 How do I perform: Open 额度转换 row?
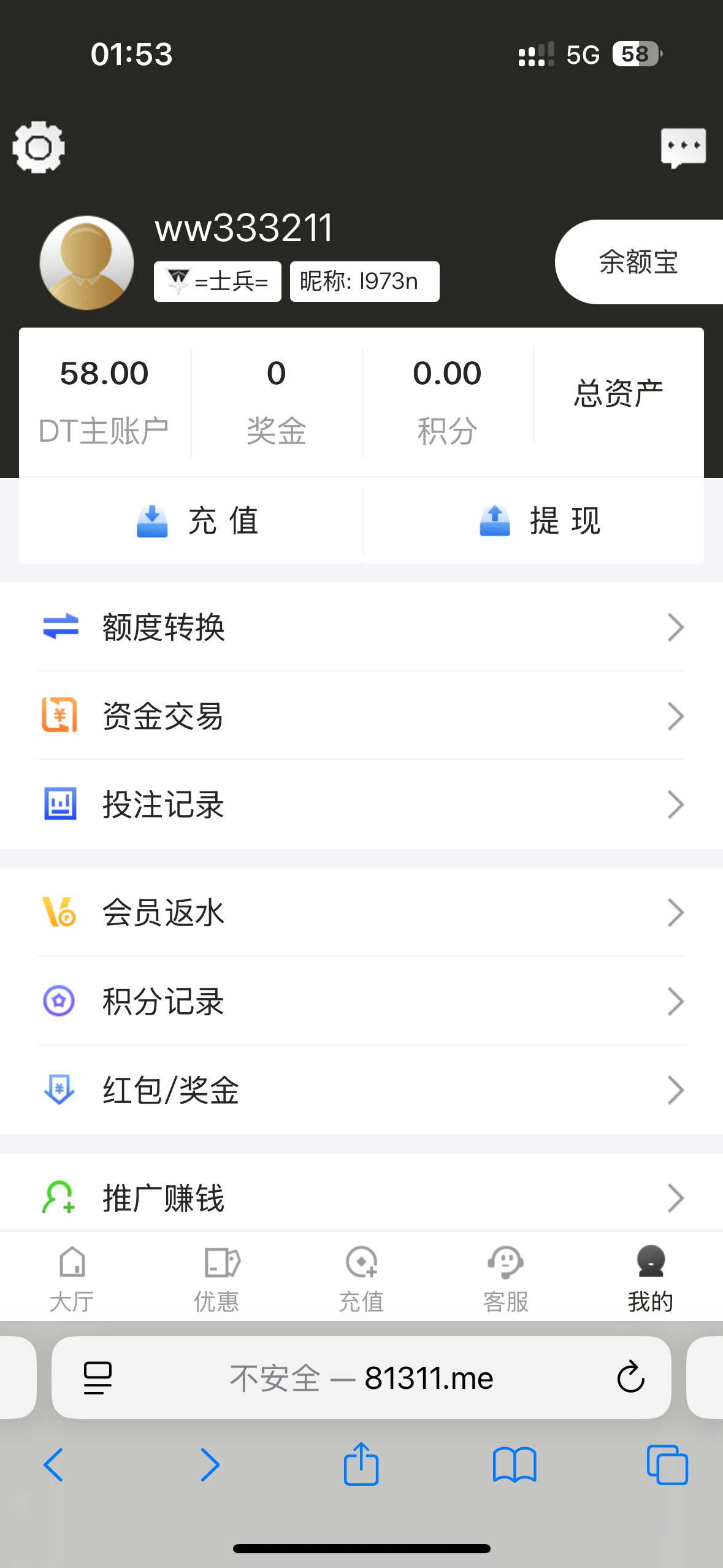[x=361, y=628]
